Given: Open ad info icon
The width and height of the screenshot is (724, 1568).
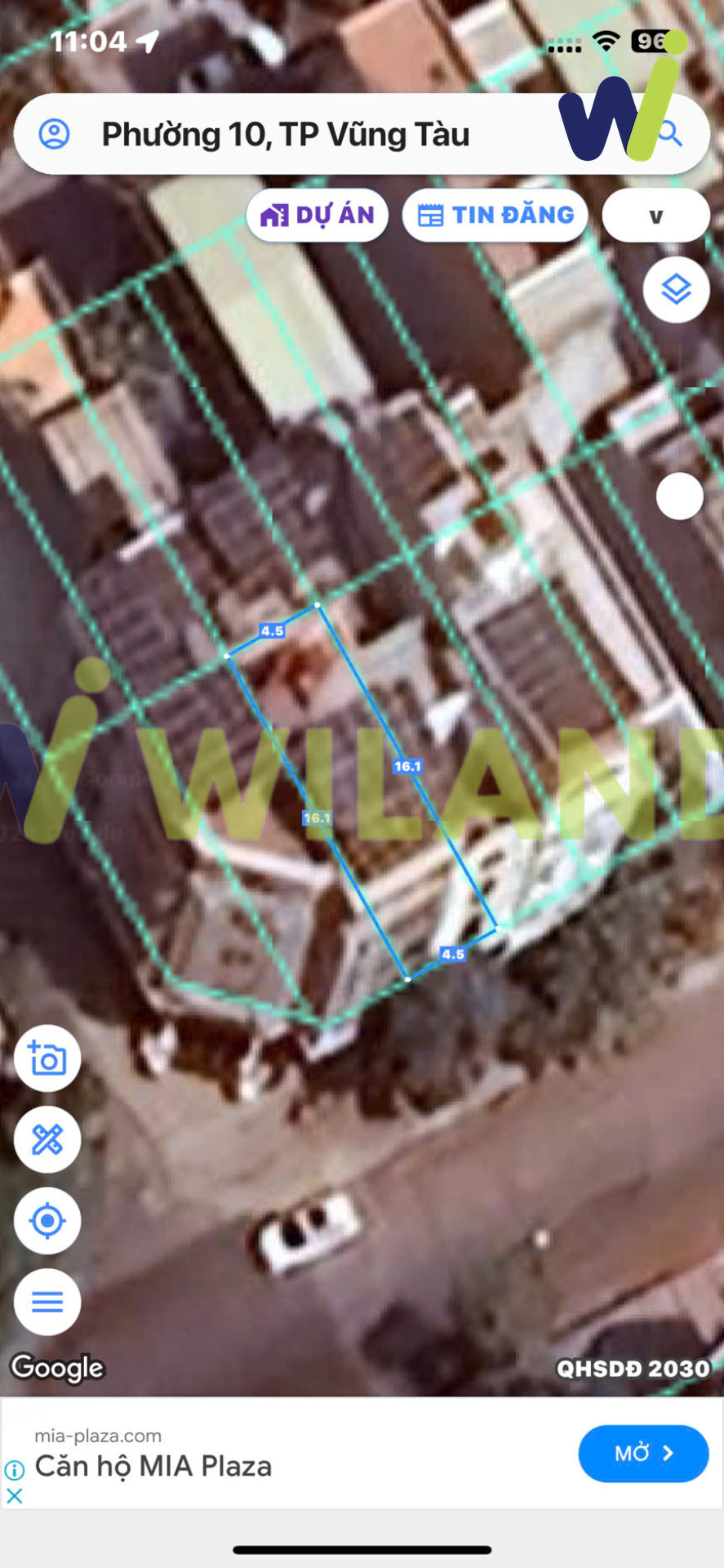Looking at the screenshot, I should [x=14, y=1470].
